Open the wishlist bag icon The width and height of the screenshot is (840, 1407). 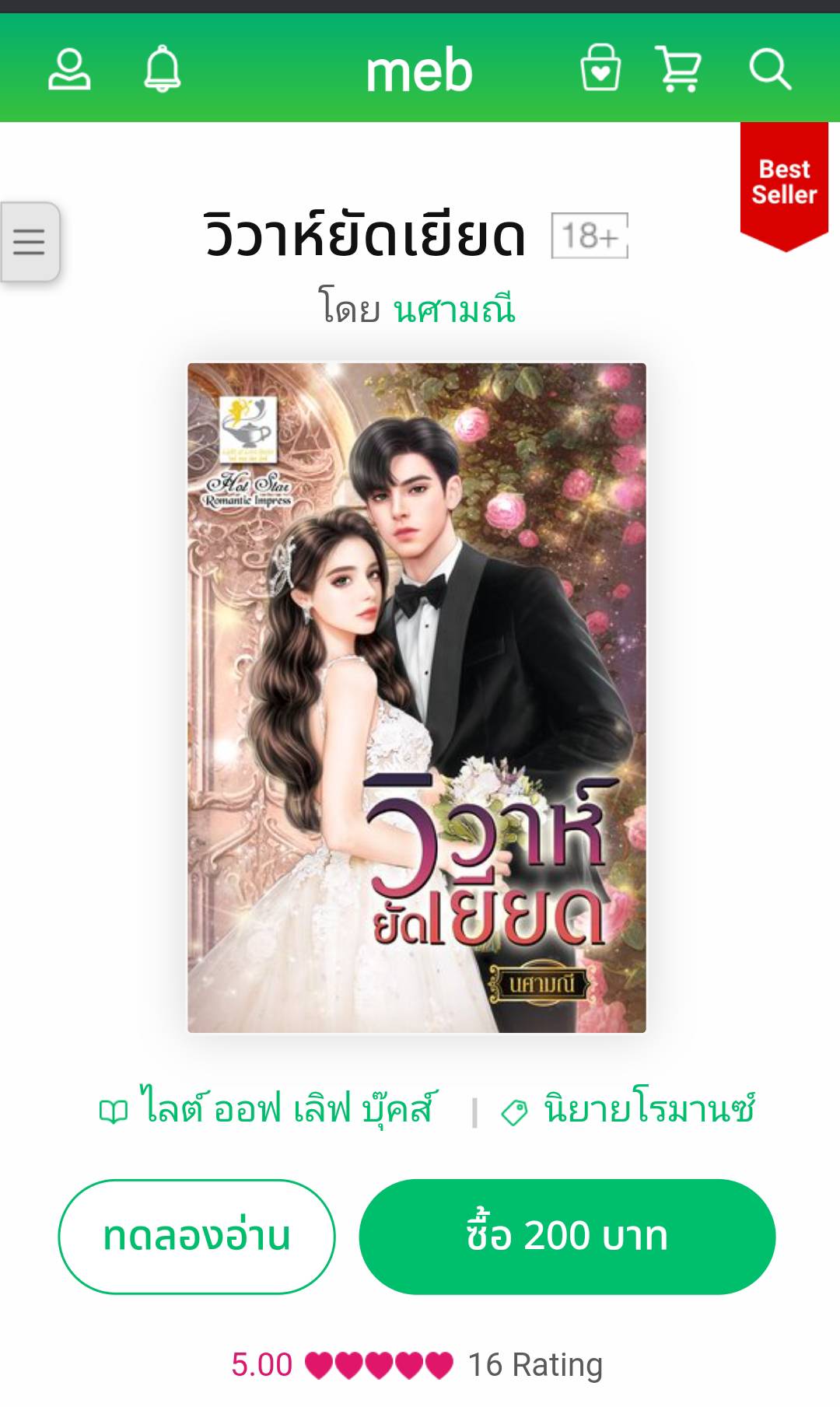pos(600,68)
